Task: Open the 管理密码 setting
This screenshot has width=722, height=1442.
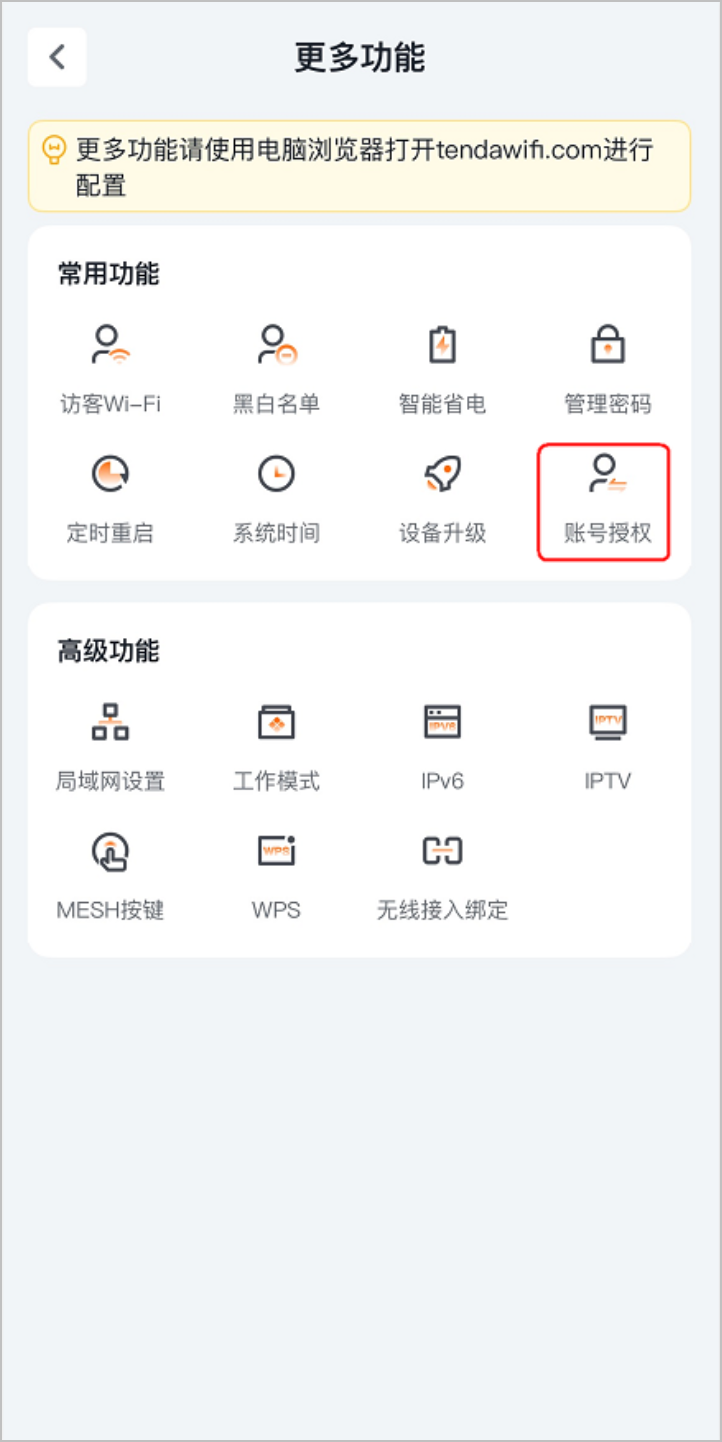Action: point(607,368)
